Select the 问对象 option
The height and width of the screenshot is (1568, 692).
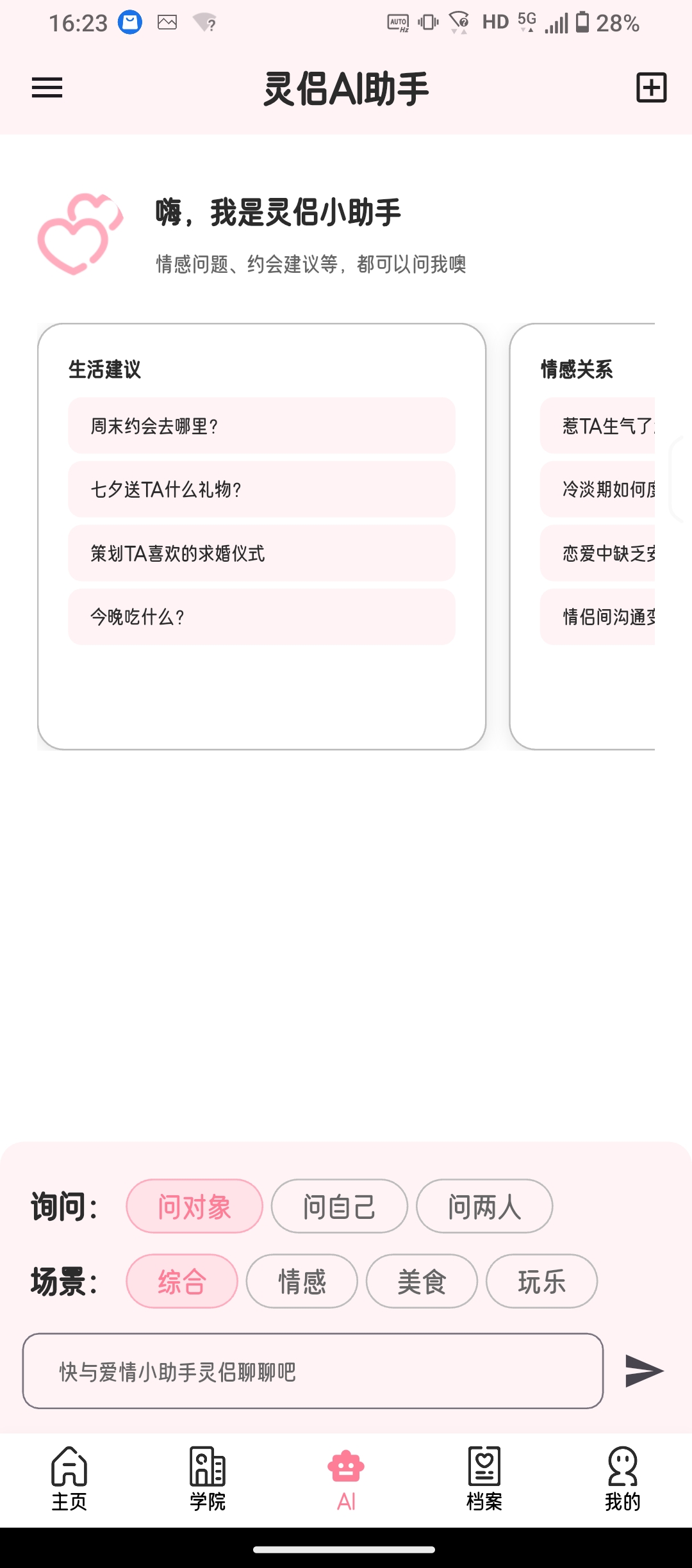194,1205
